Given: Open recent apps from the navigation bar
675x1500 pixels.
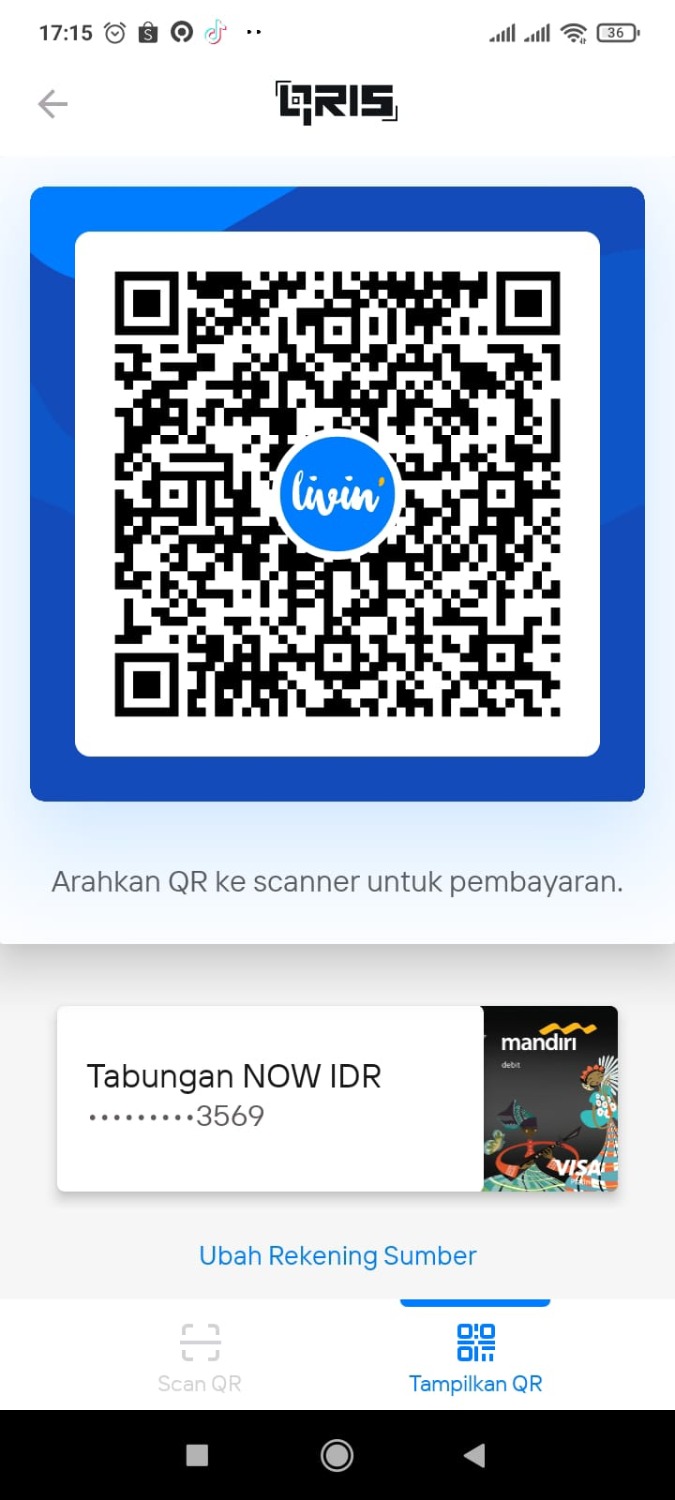Looking at the screenshot, I should click(x=197, y=1455).
